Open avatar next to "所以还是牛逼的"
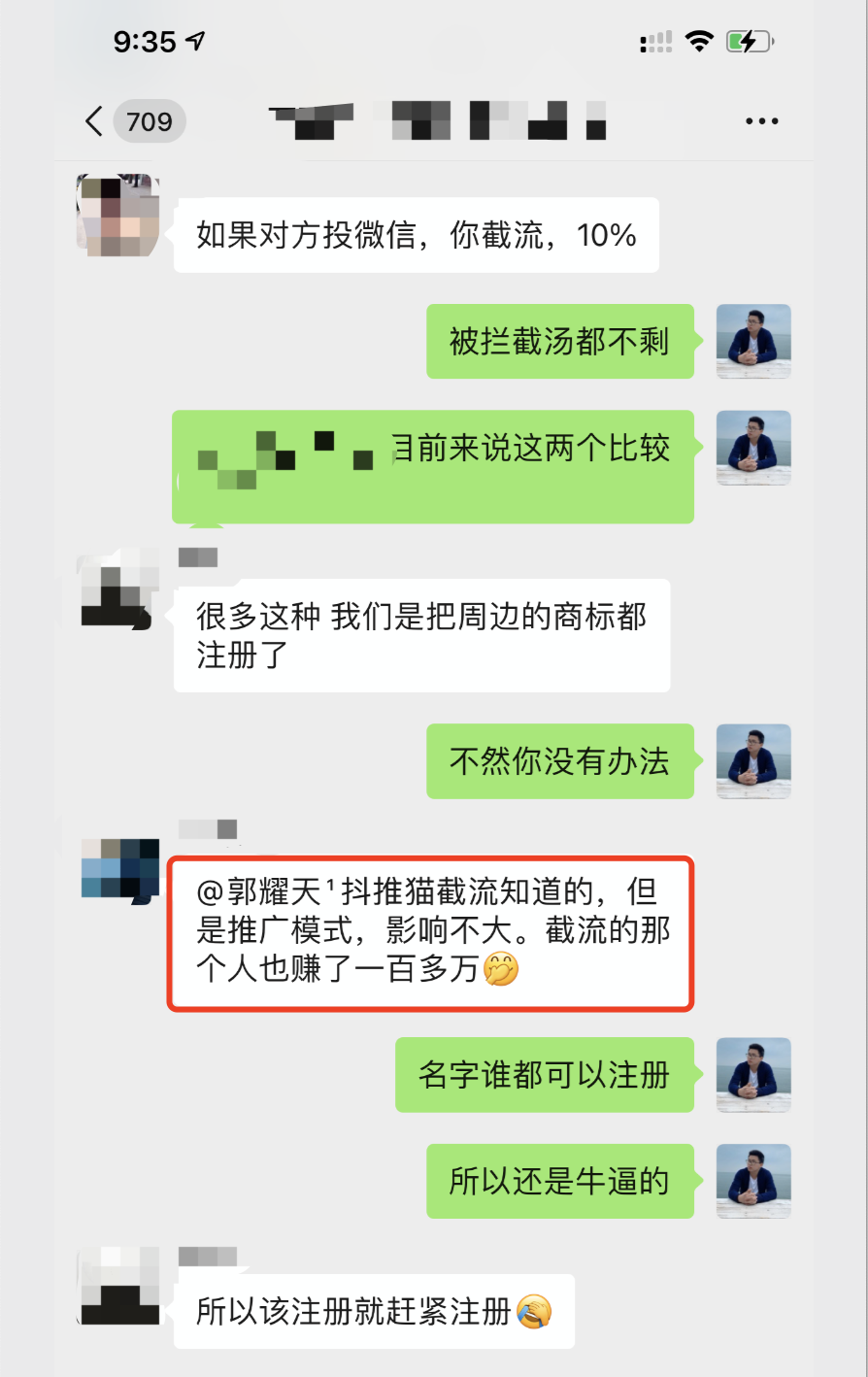Viewport: 868px width, 1377px height. point(753,1181)
